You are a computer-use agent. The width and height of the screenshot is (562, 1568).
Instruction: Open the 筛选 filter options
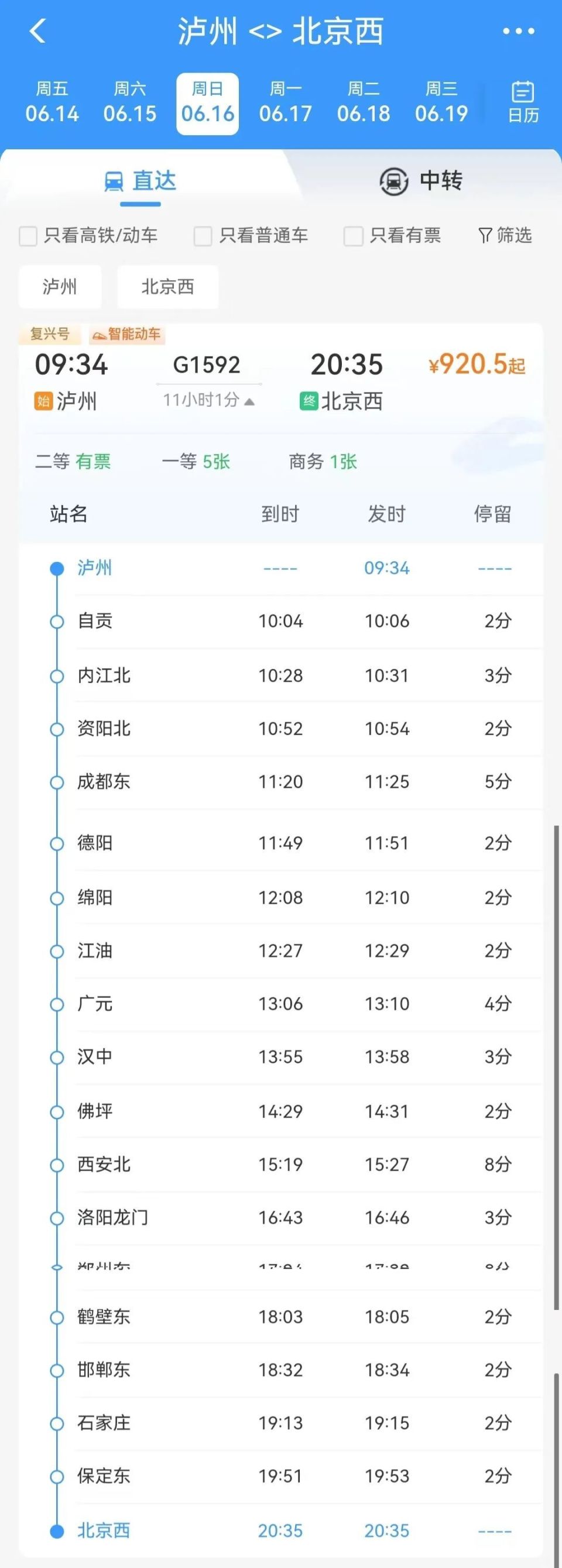[x=505, y=235]
